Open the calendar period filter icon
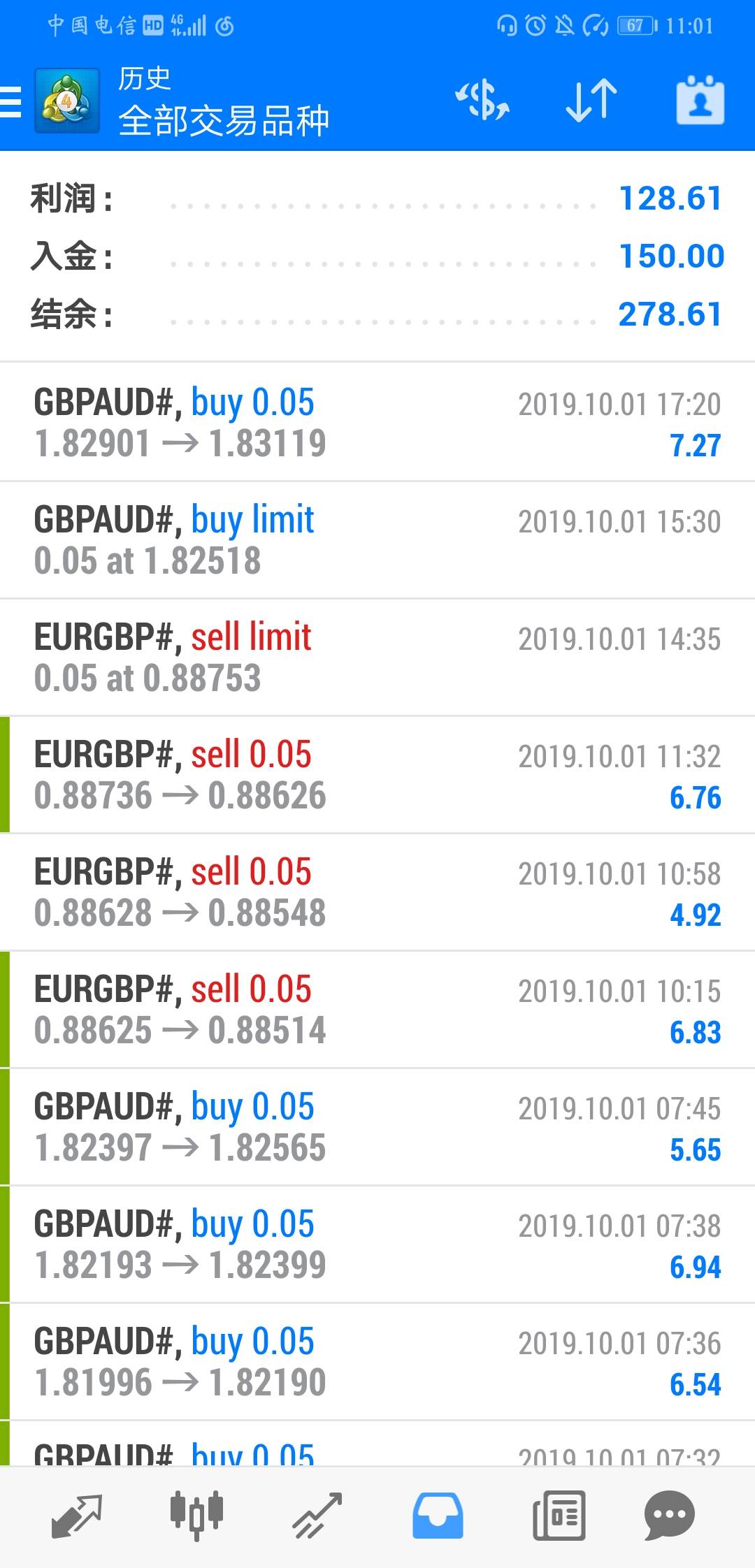This screenshot has height=1568, width=755. (x=700, y=101)
